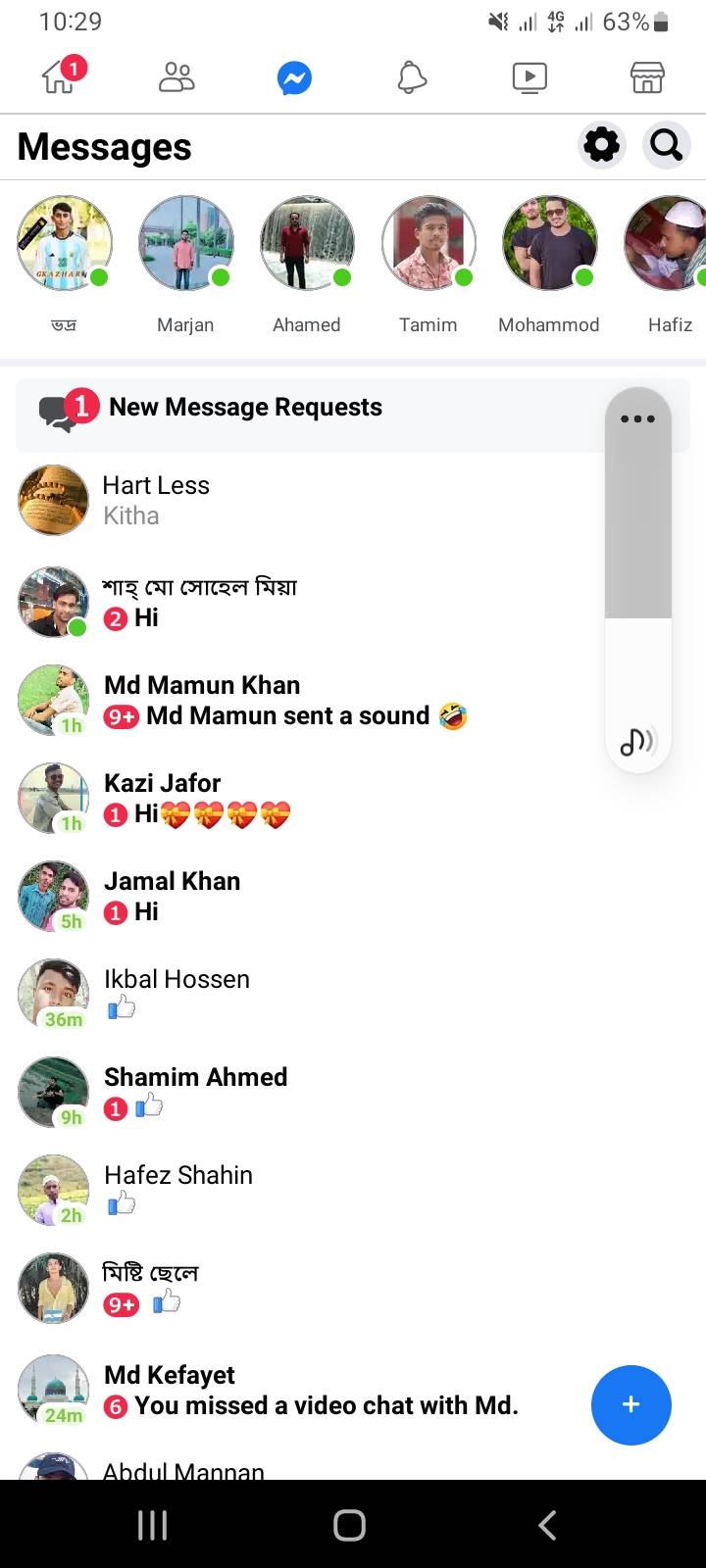Tap the system back button

547,1525
